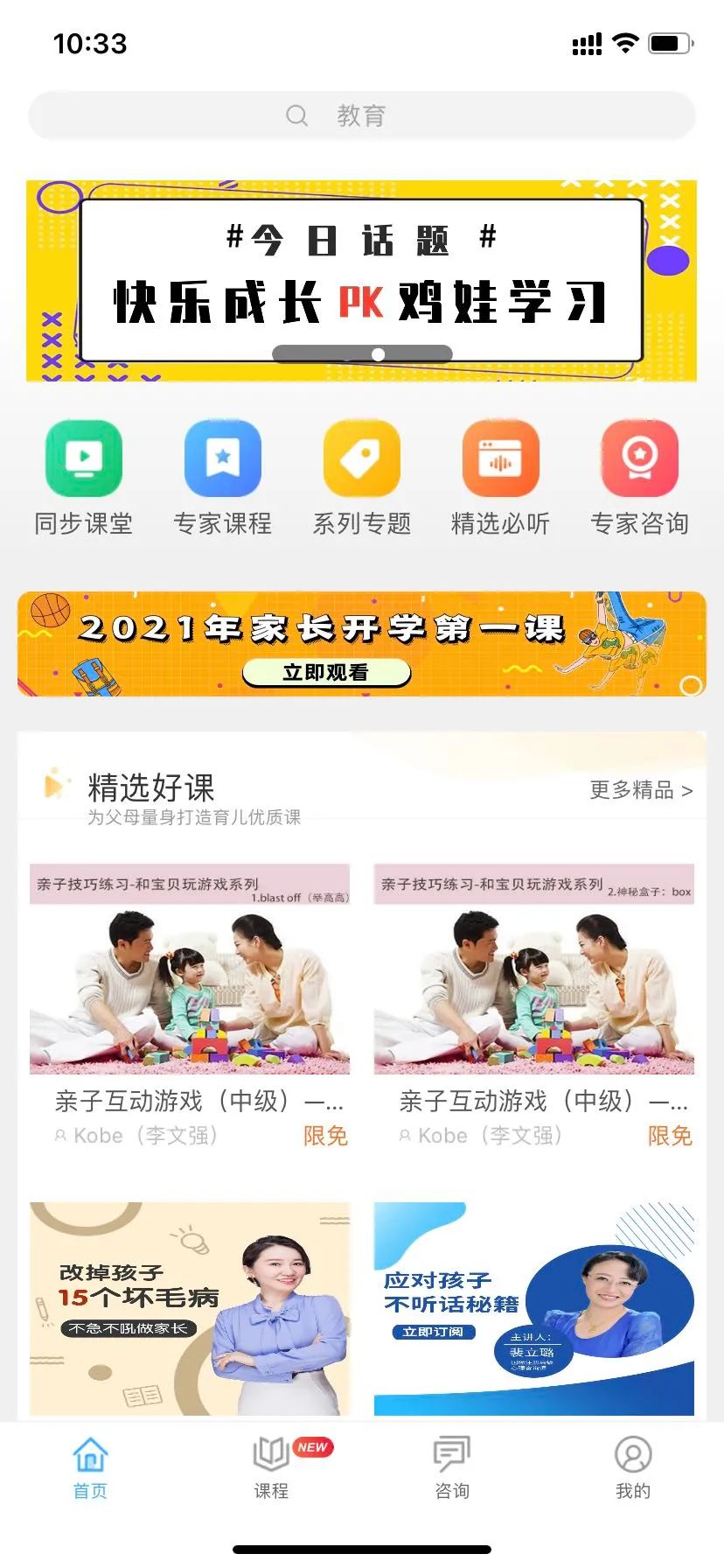724x1568 pixels.
Task: Open 系列专题
Action: pyautogui.click(x=361, y=477)
